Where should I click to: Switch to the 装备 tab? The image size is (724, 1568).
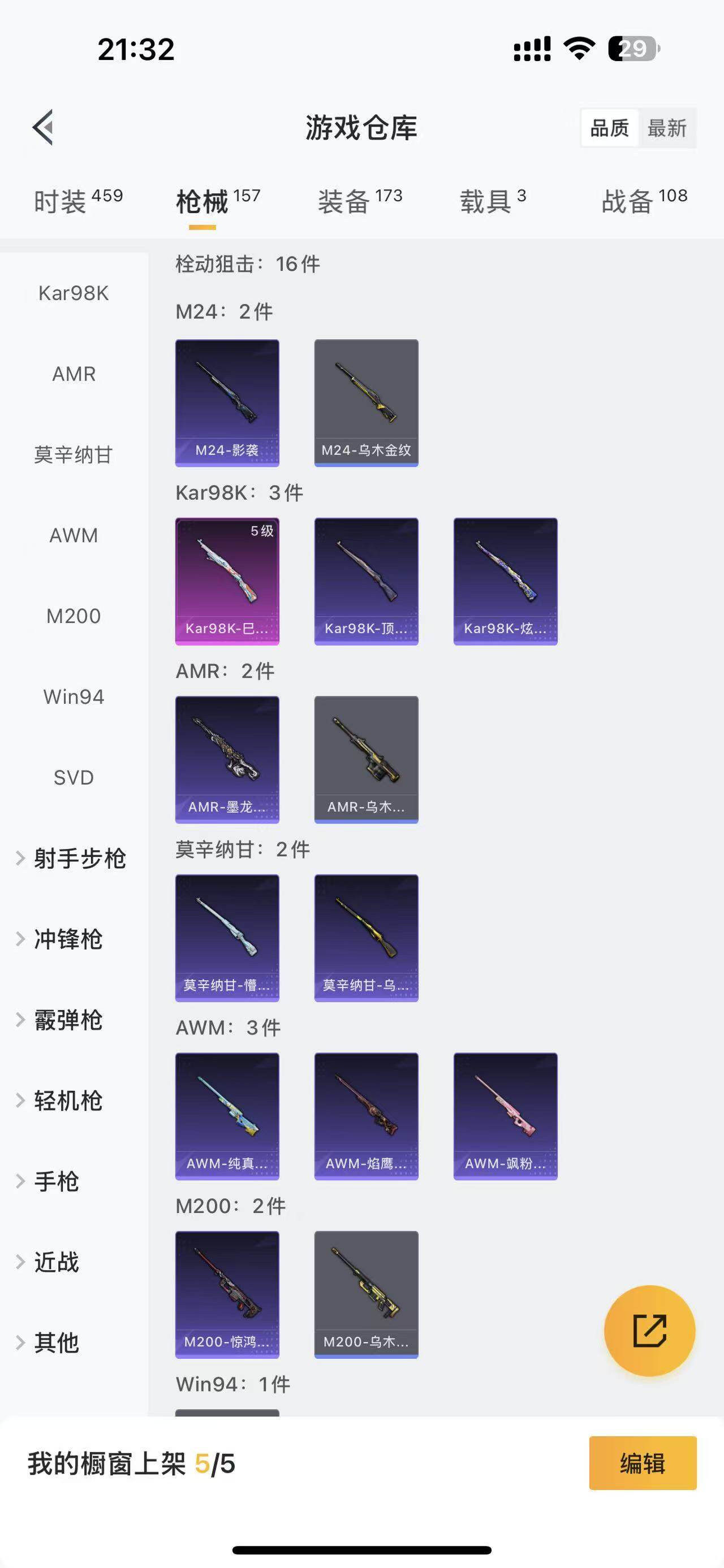[x=359, y=201]
